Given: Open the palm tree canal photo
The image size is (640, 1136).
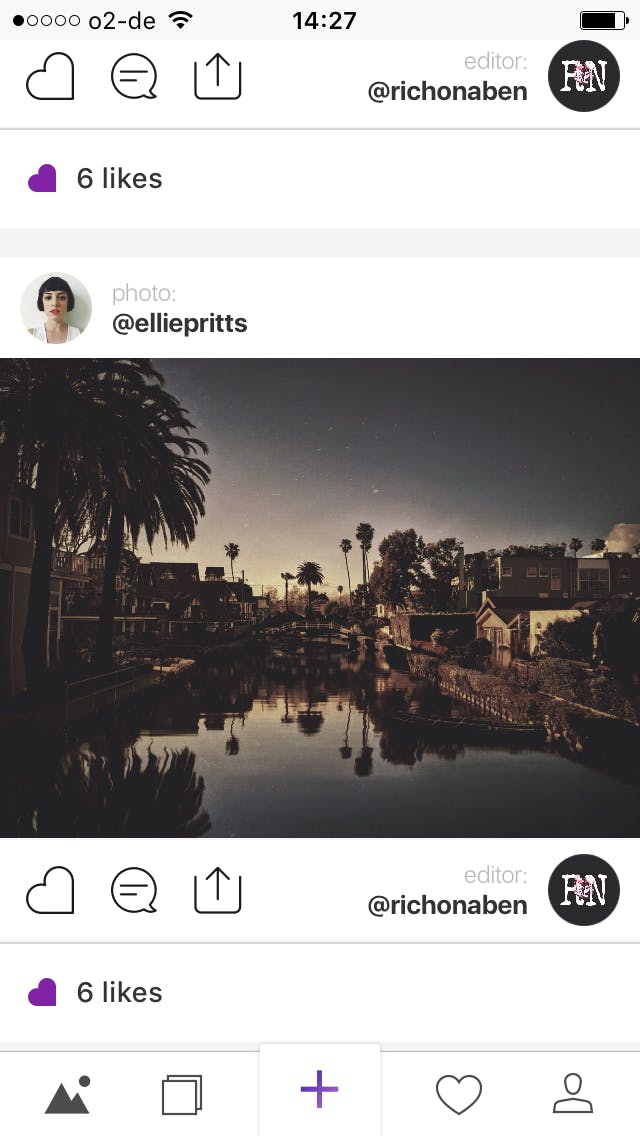Looking at the screenshot, I should pos(320,597).
